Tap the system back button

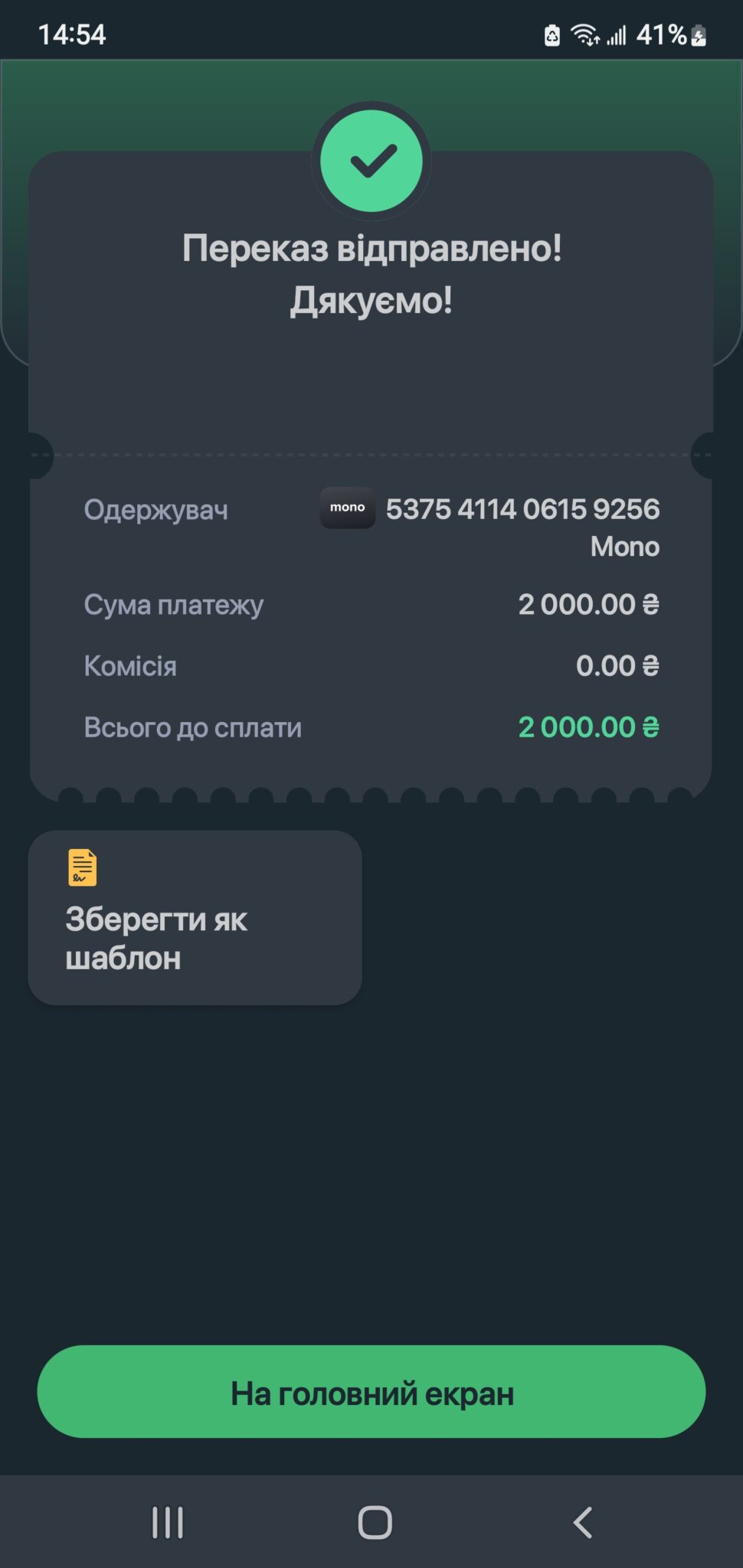(583, 1522)
